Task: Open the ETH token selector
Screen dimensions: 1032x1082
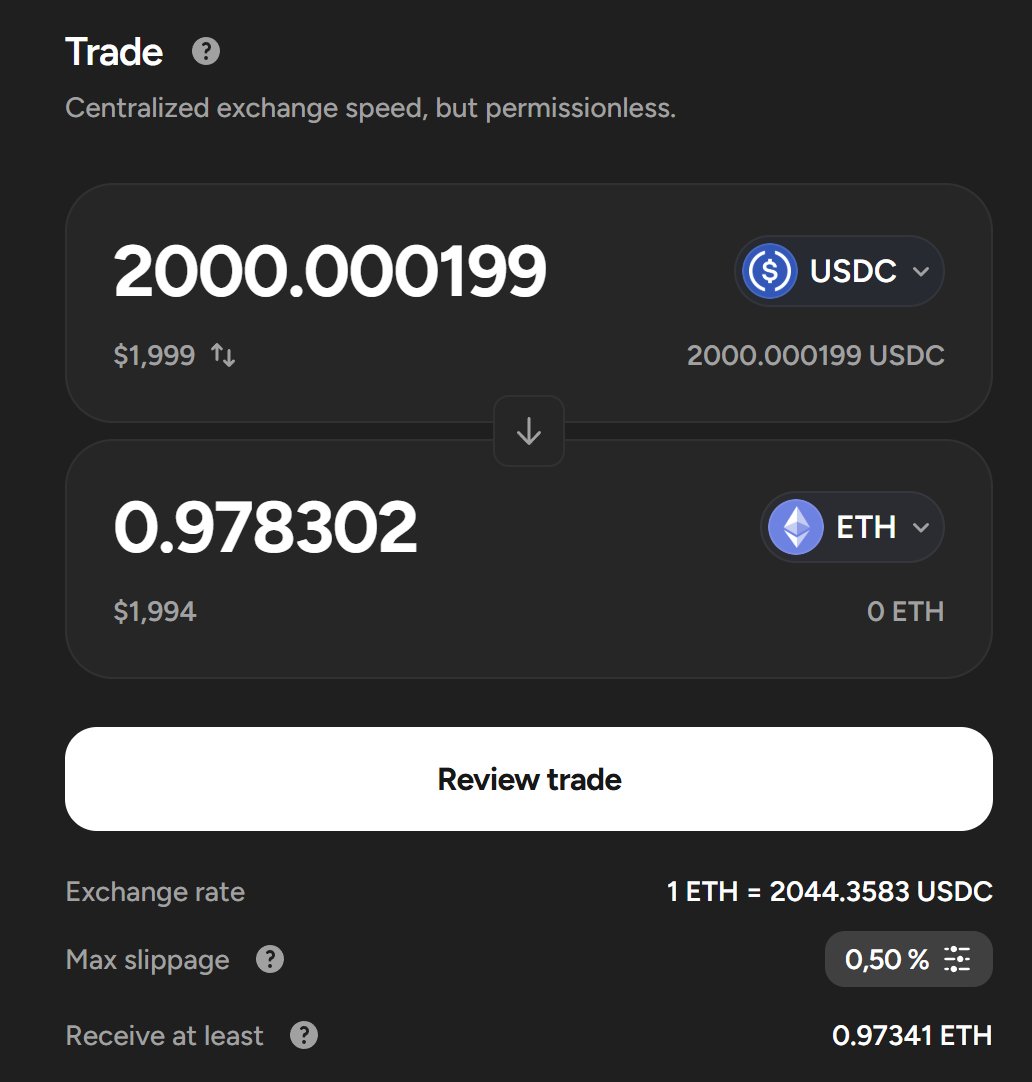Action: [x=852, y=527]
